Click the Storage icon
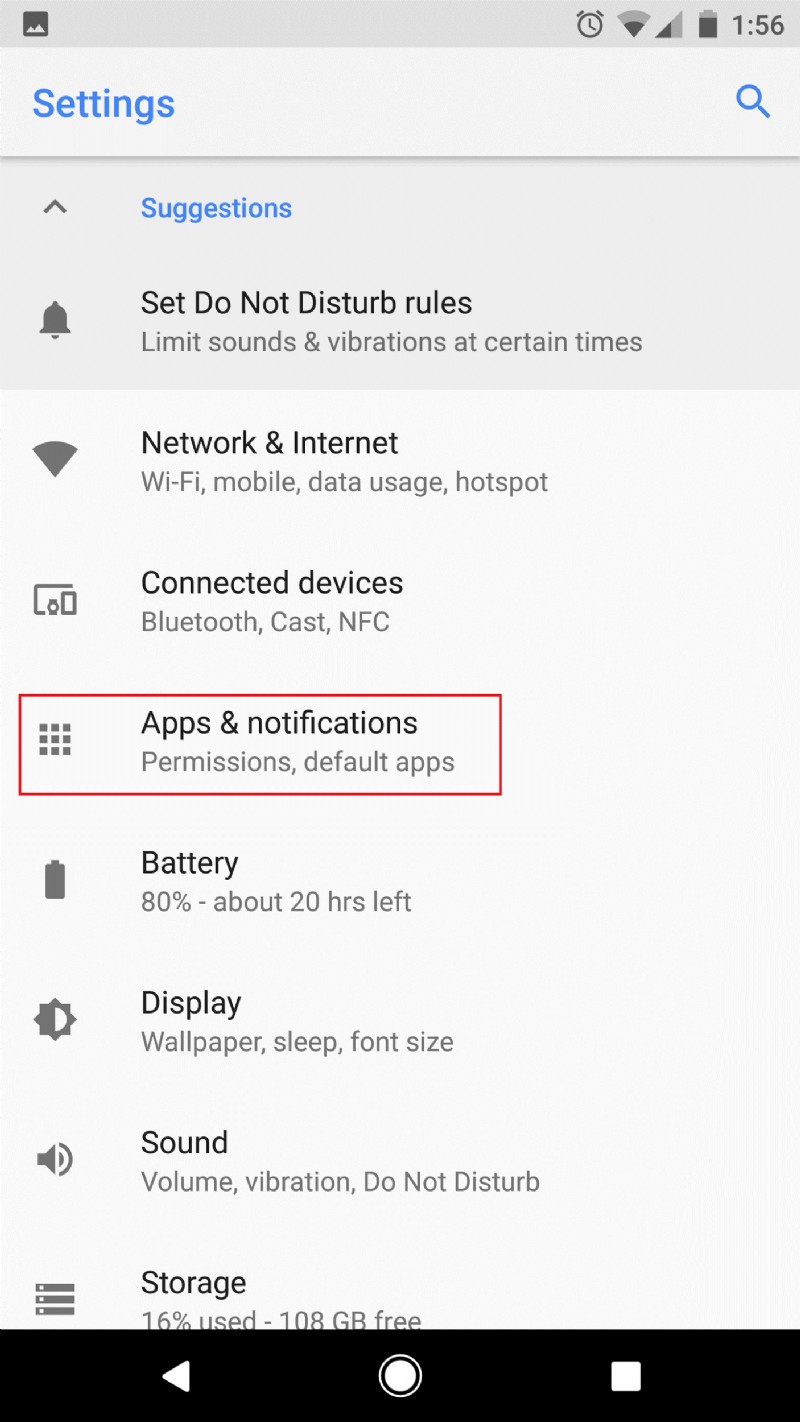The height and width of the screenshot is (1422, 800). pyautogui.click(x=55, y=1299)
